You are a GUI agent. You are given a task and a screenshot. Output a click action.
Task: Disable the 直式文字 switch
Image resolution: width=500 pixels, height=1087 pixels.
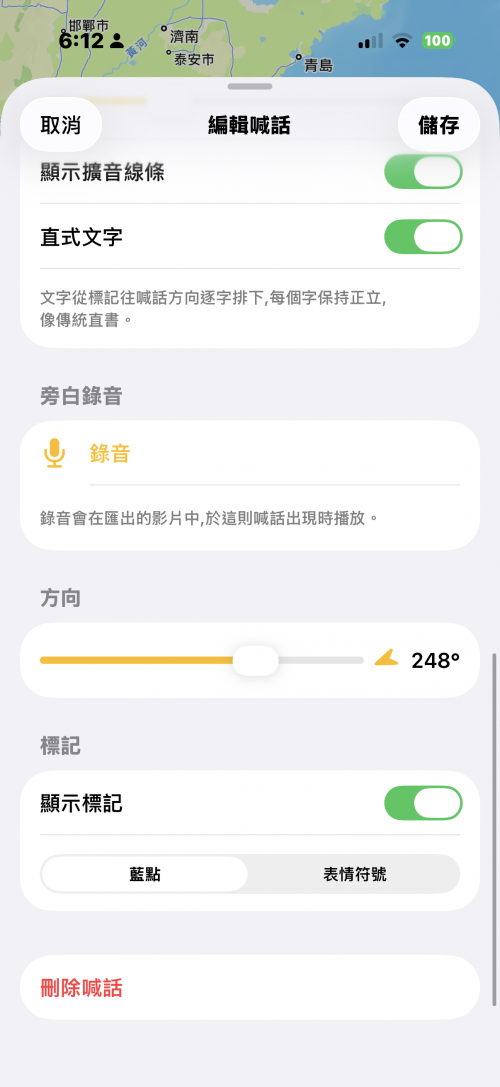(x=423, y=236)
